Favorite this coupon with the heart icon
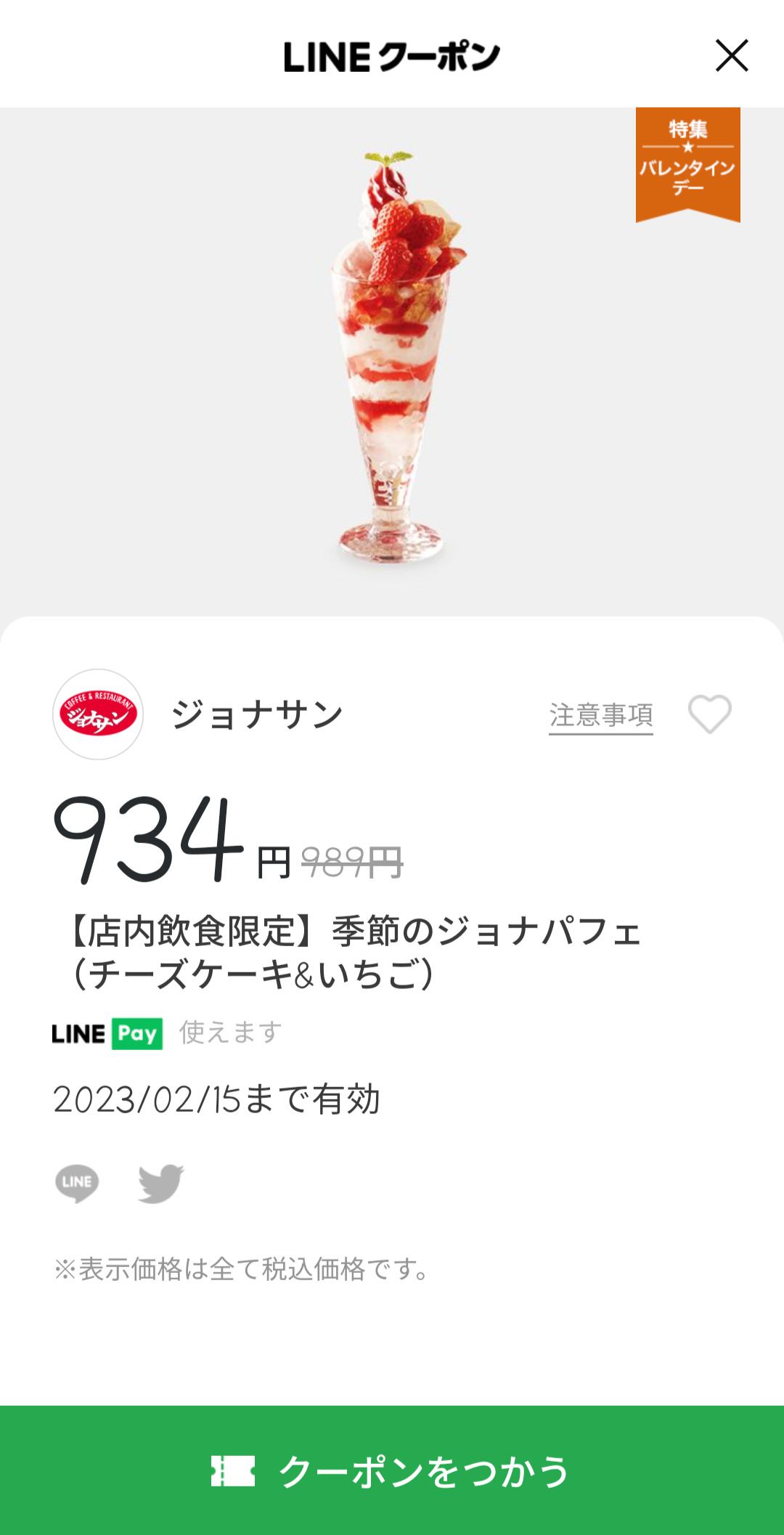Screen dimensions: 784x1535 (x=709, y=714)
